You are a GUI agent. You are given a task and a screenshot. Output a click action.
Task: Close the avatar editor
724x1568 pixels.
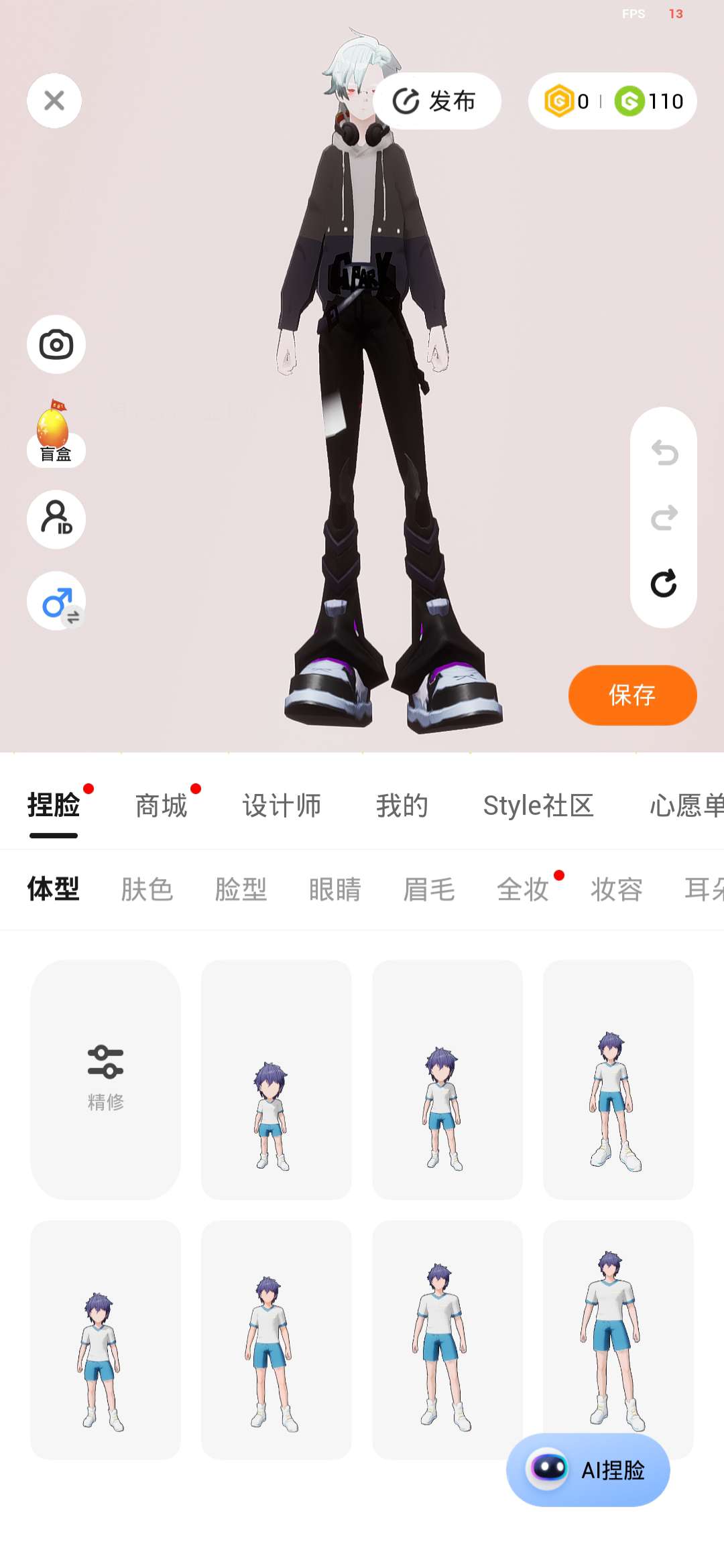coord(54,101)
